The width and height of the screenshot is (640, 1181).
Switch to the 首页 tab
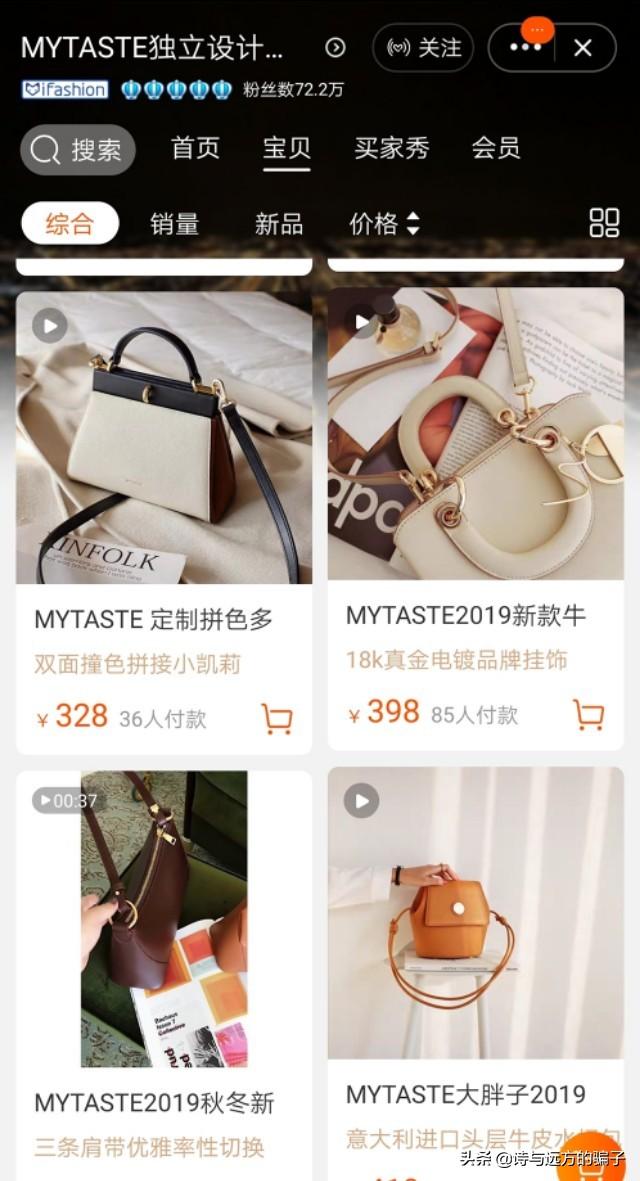tap(195, 149)
